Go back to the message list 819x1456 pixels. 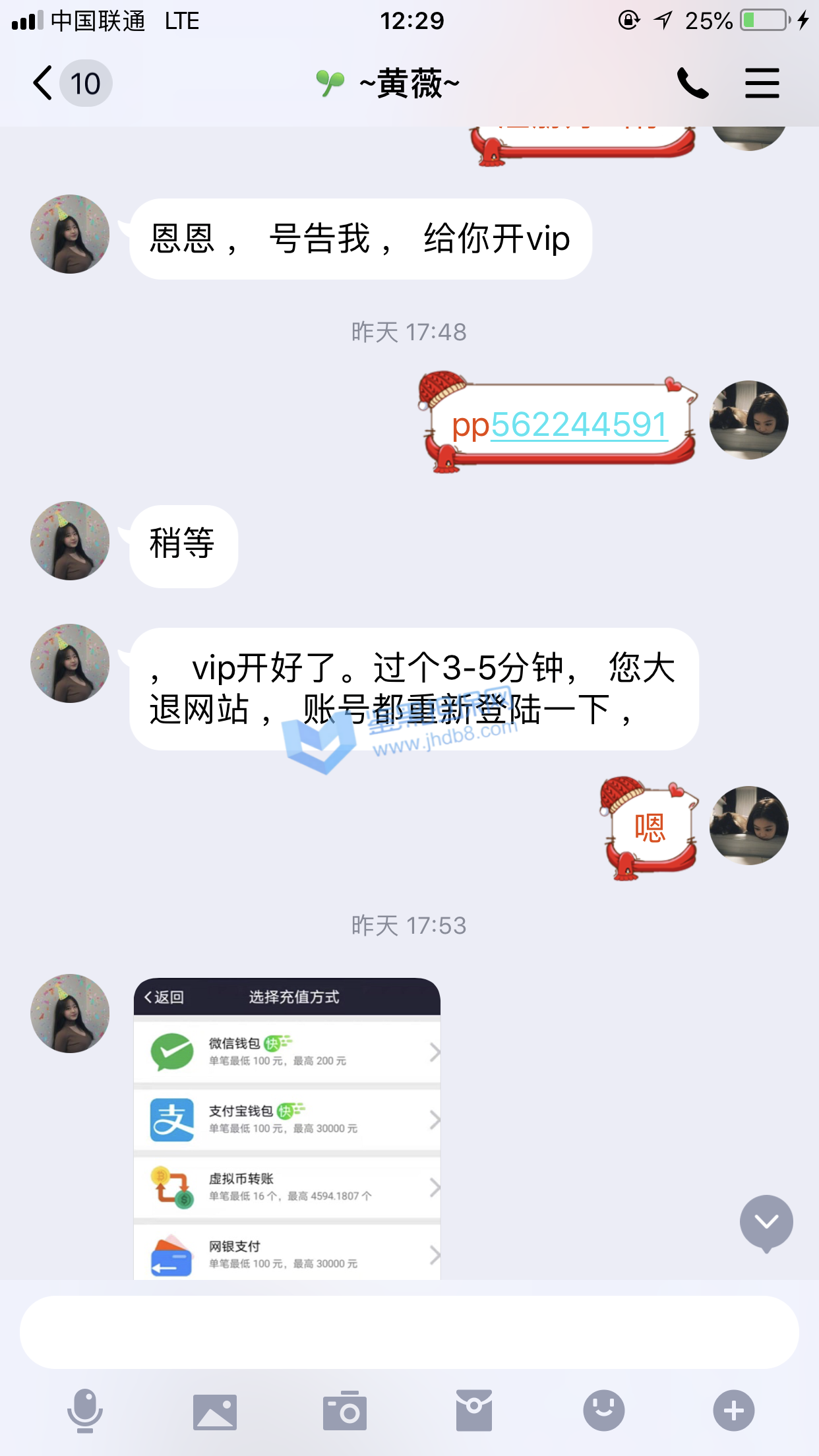44,84
